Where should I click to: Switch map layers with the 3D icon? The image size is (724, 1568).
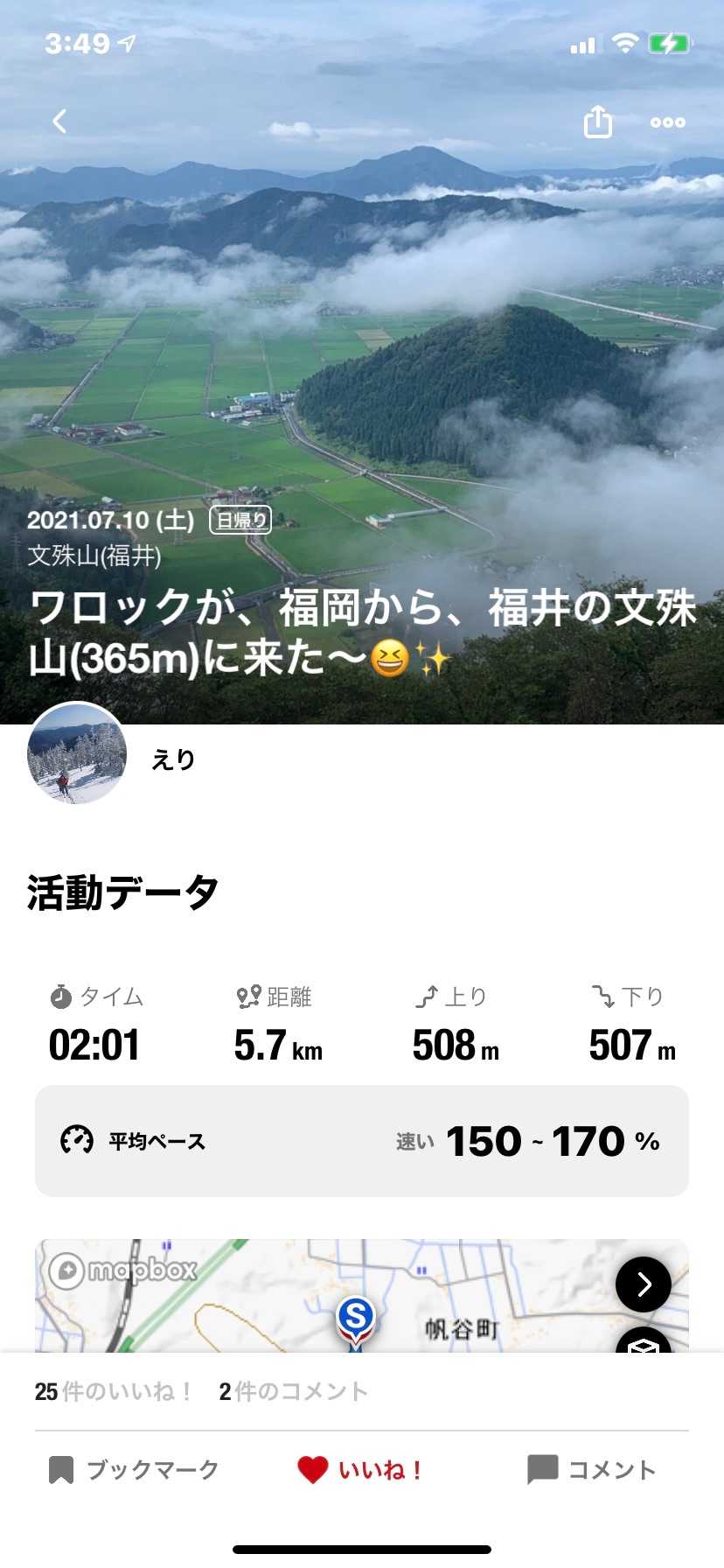(x=644, y=1343)
